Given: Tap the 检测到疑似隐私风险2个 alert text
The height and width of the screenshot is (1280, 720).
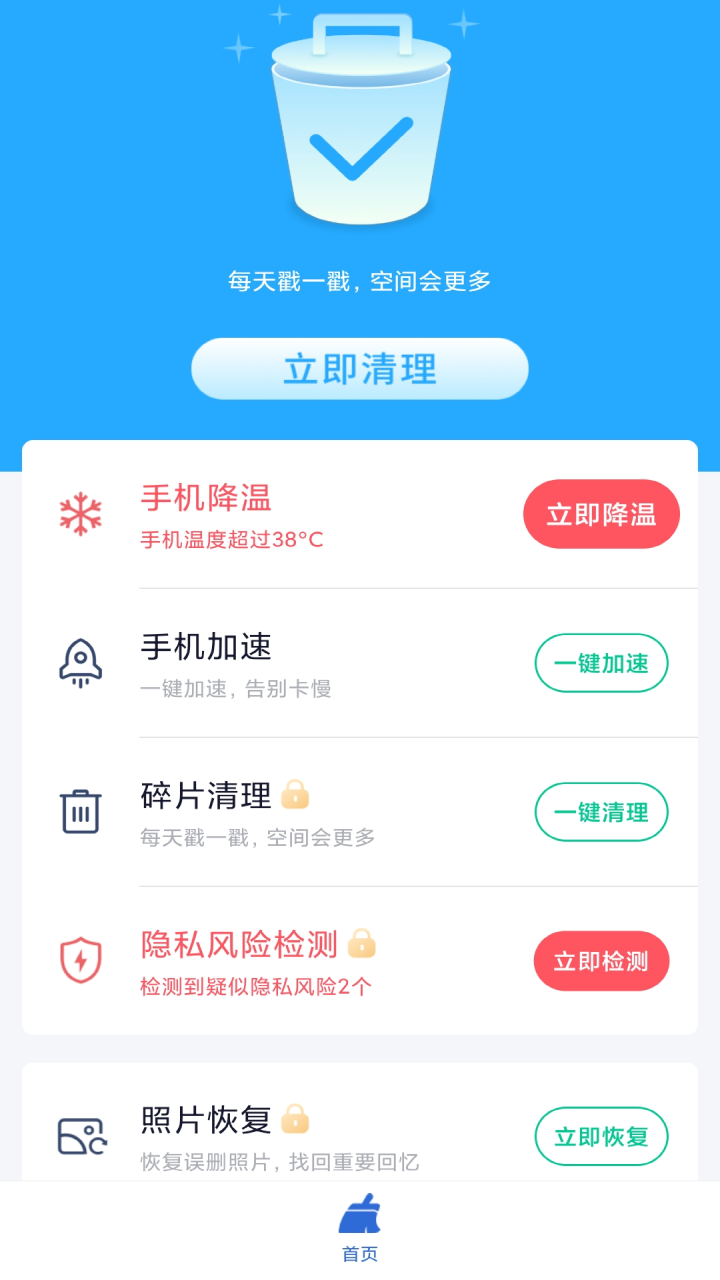Looking at the screenshot, I should (x=256, y=989).
